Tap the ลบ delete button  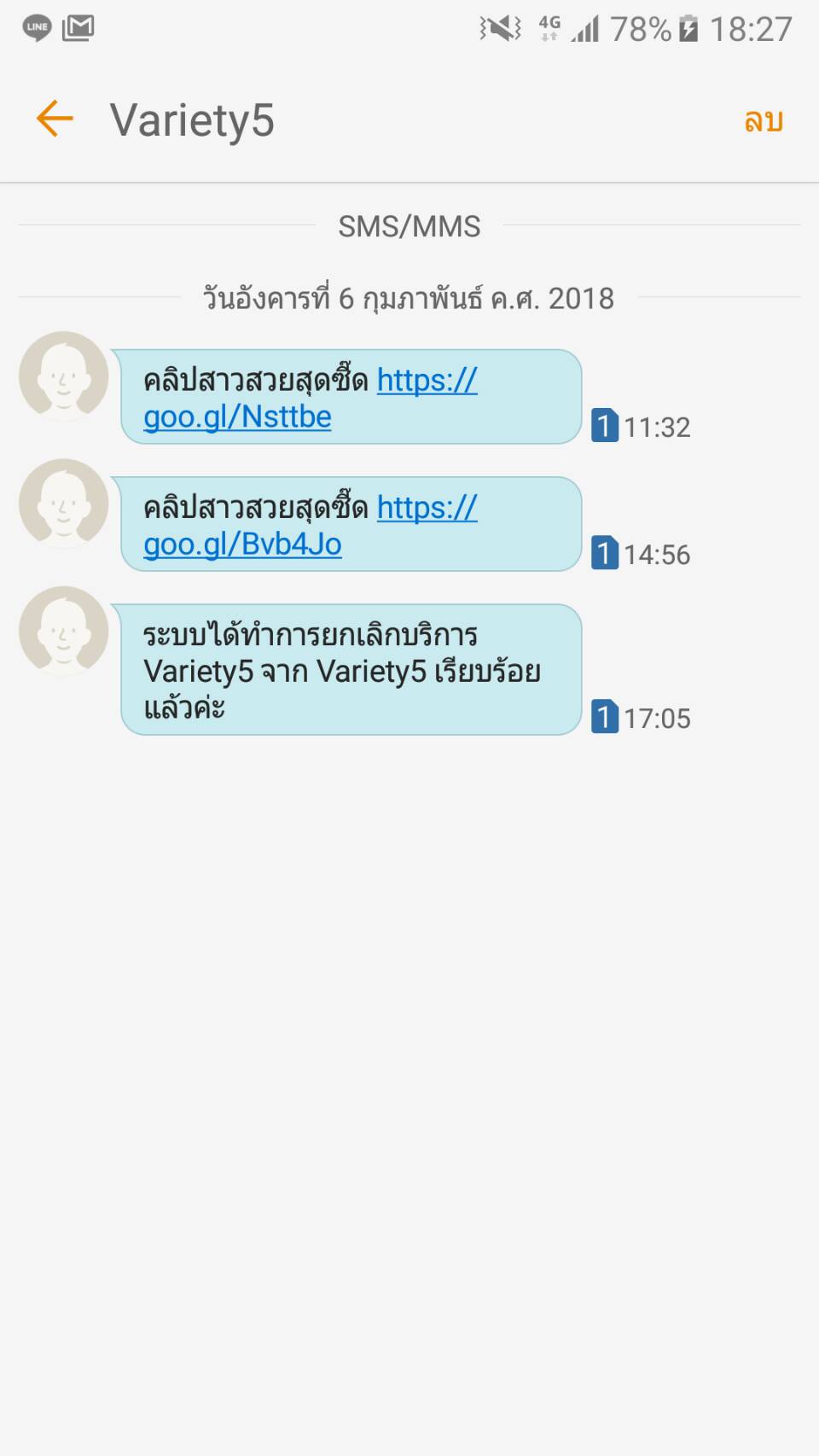tap(763, 120)
